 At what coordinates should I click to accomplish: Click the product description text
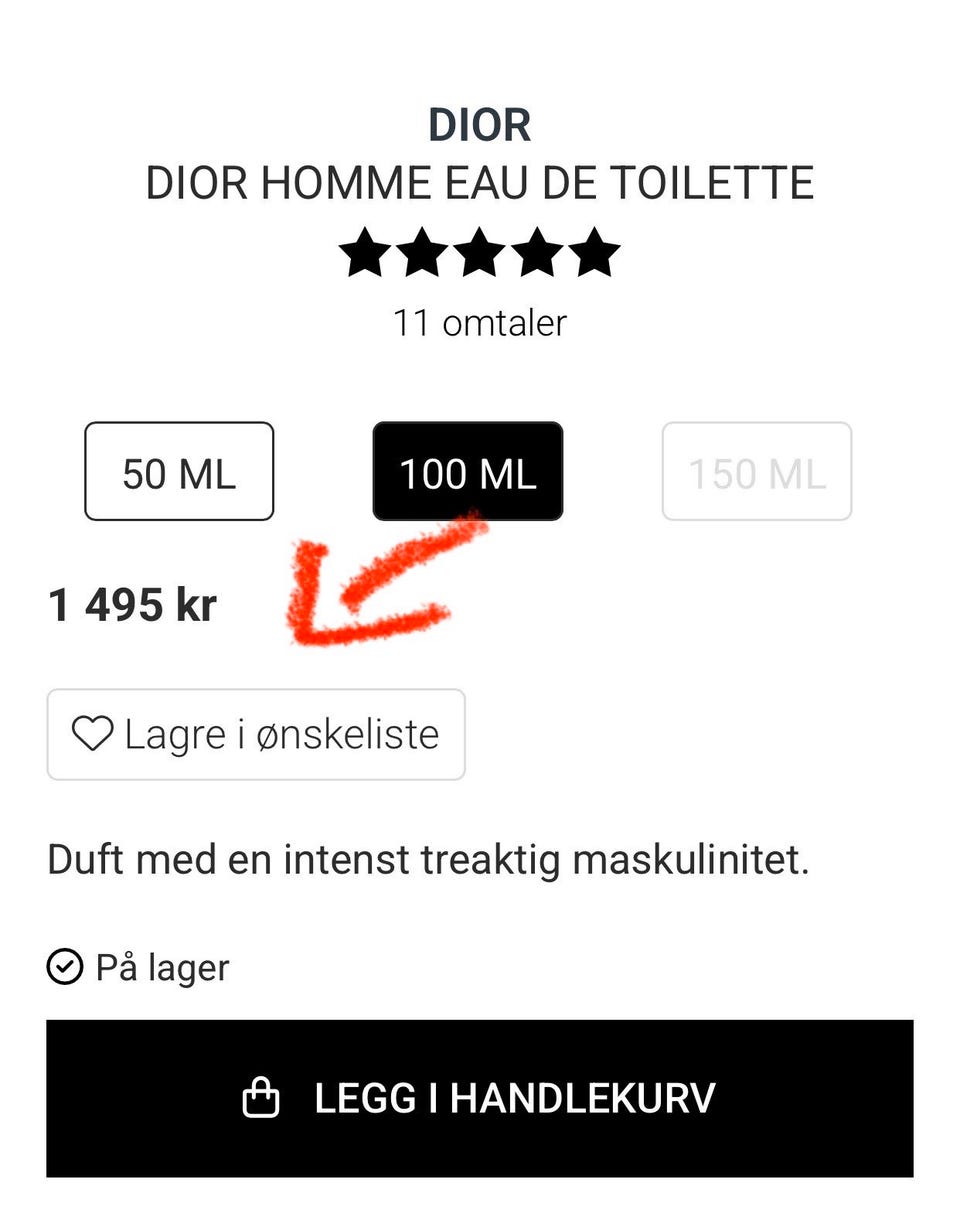pos(430,859)
